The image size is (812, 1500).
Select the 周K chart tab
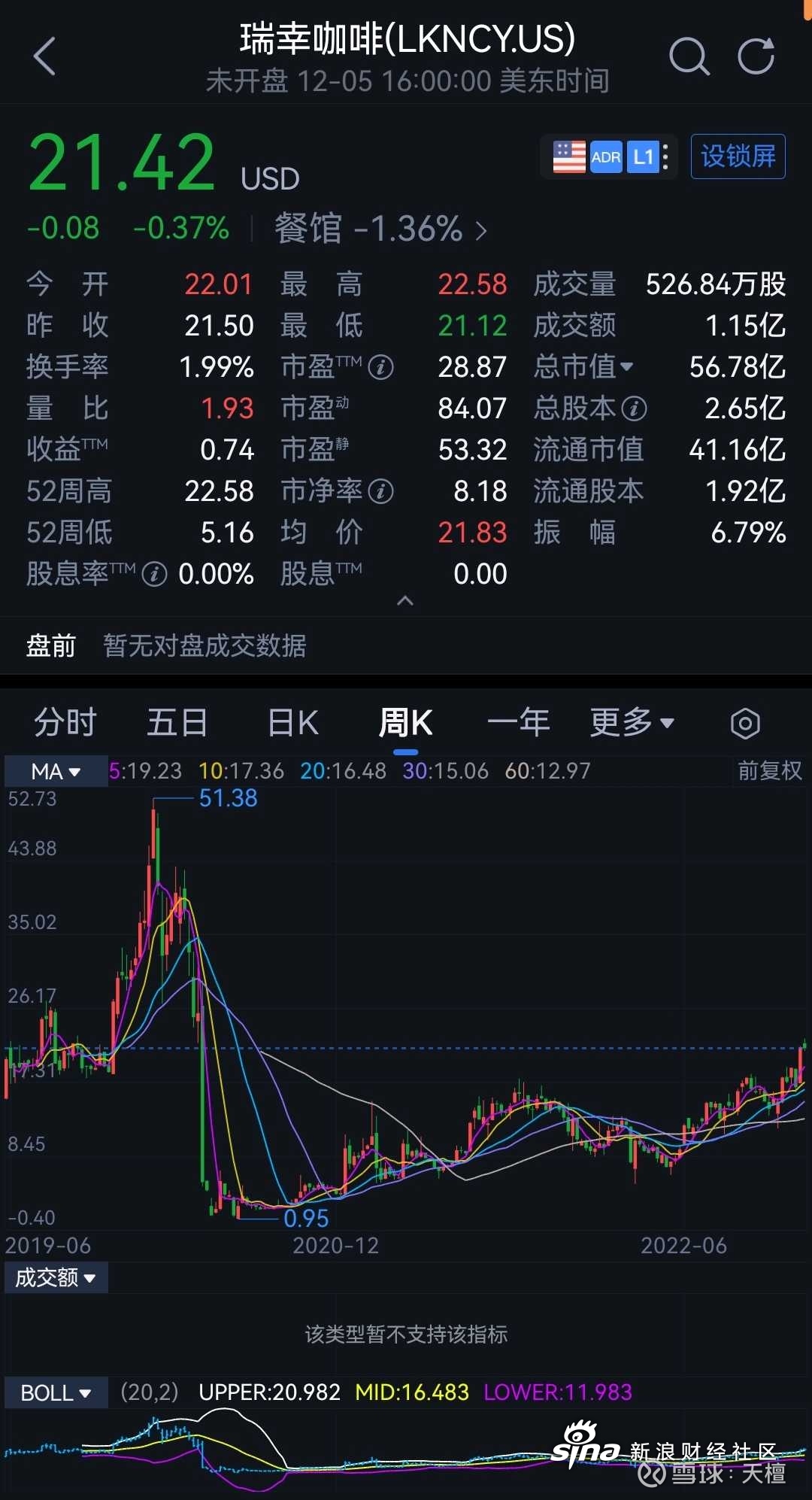[x=405, y=723]
